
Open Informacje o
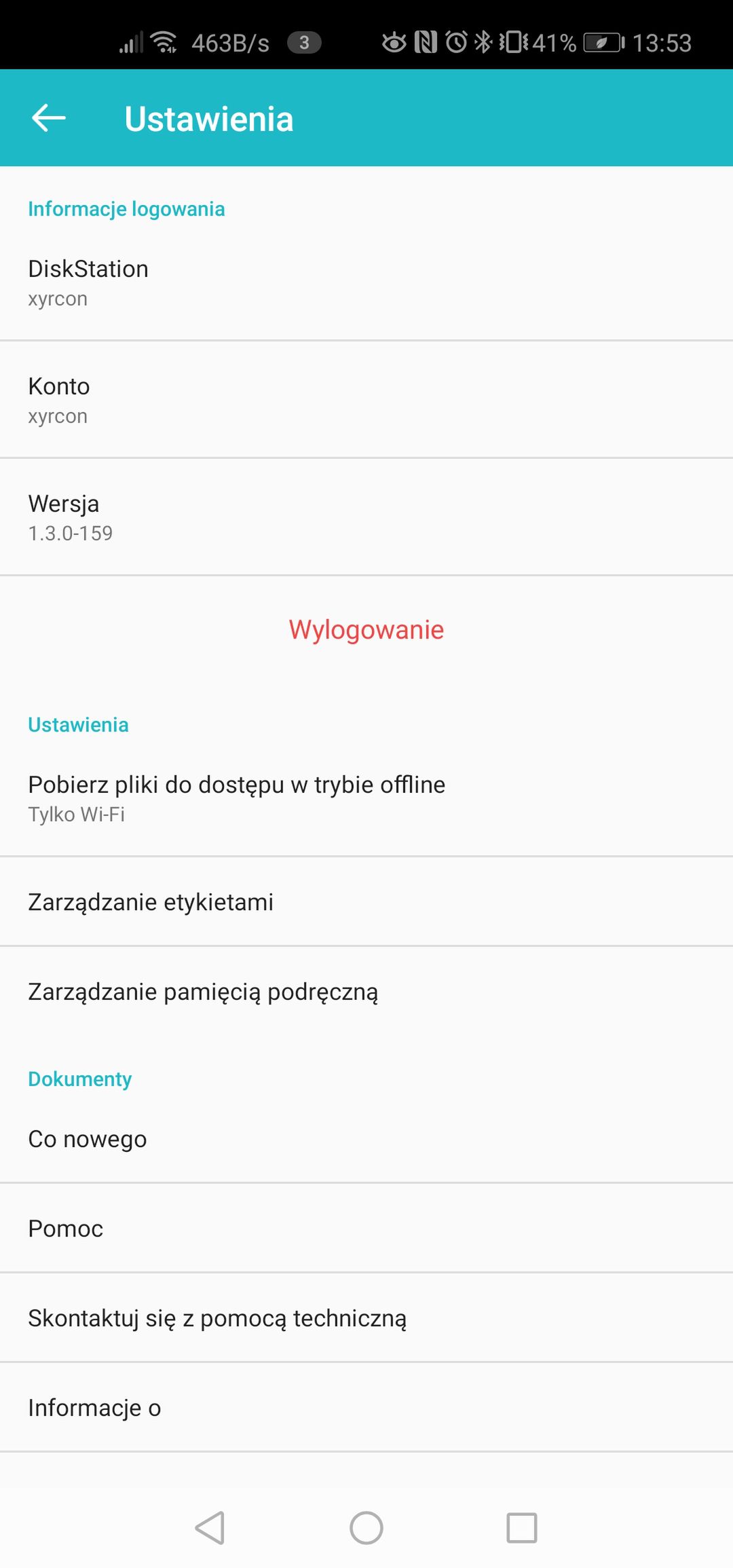pos(366,1408)
